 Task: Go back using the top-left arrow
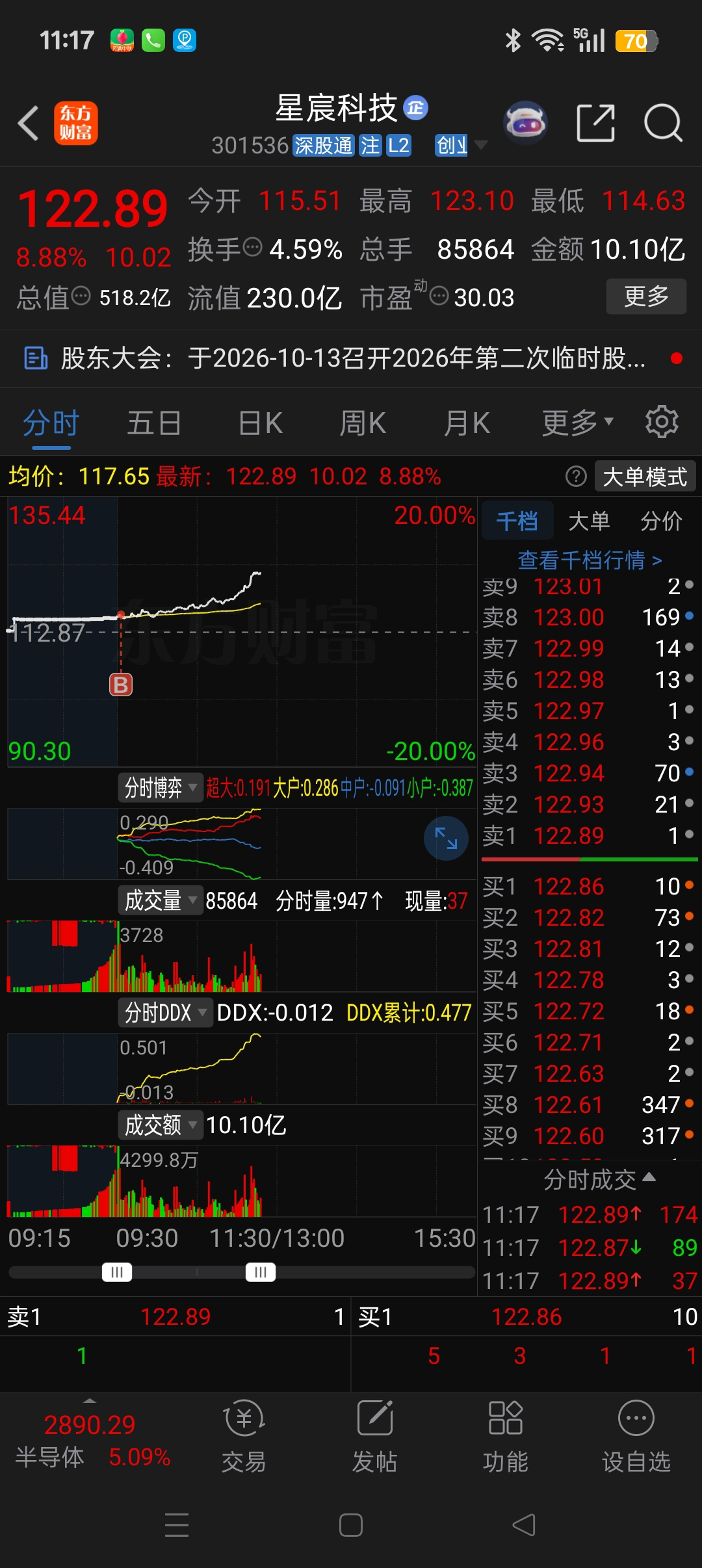click(28, 123)
